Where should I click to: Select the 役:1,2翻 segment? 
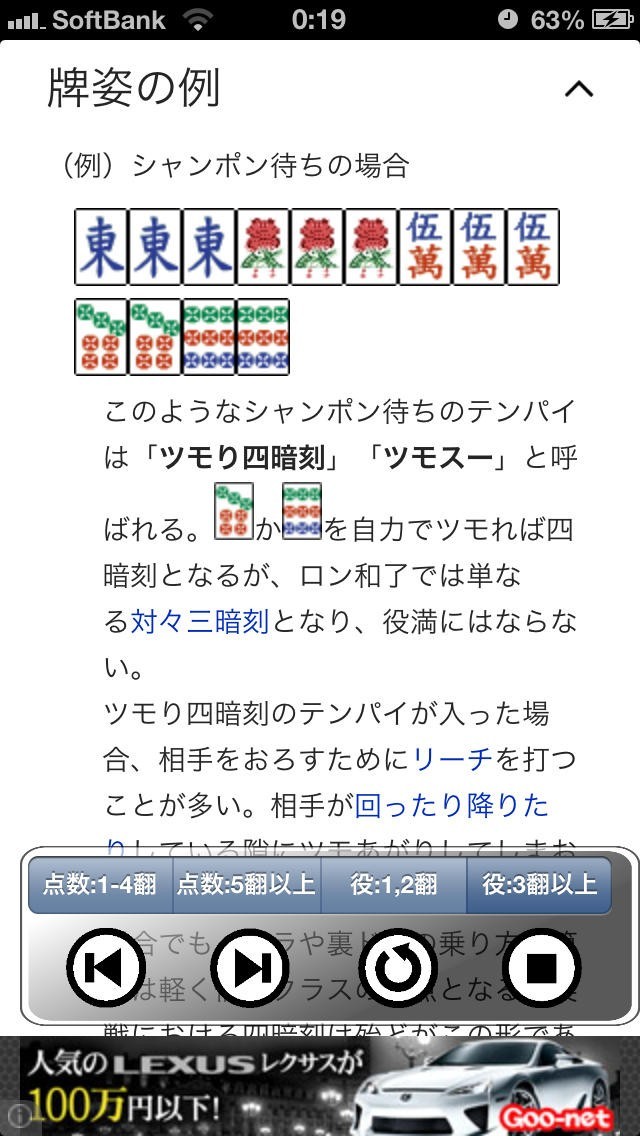[393, 885]
